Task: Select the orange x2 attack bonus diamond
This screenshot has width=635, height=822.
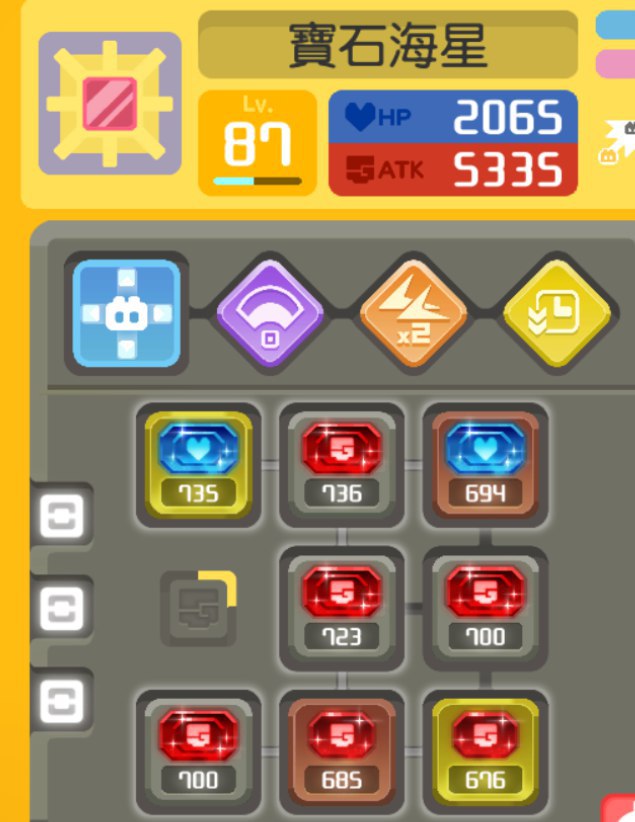Action: tap(414, 313)
